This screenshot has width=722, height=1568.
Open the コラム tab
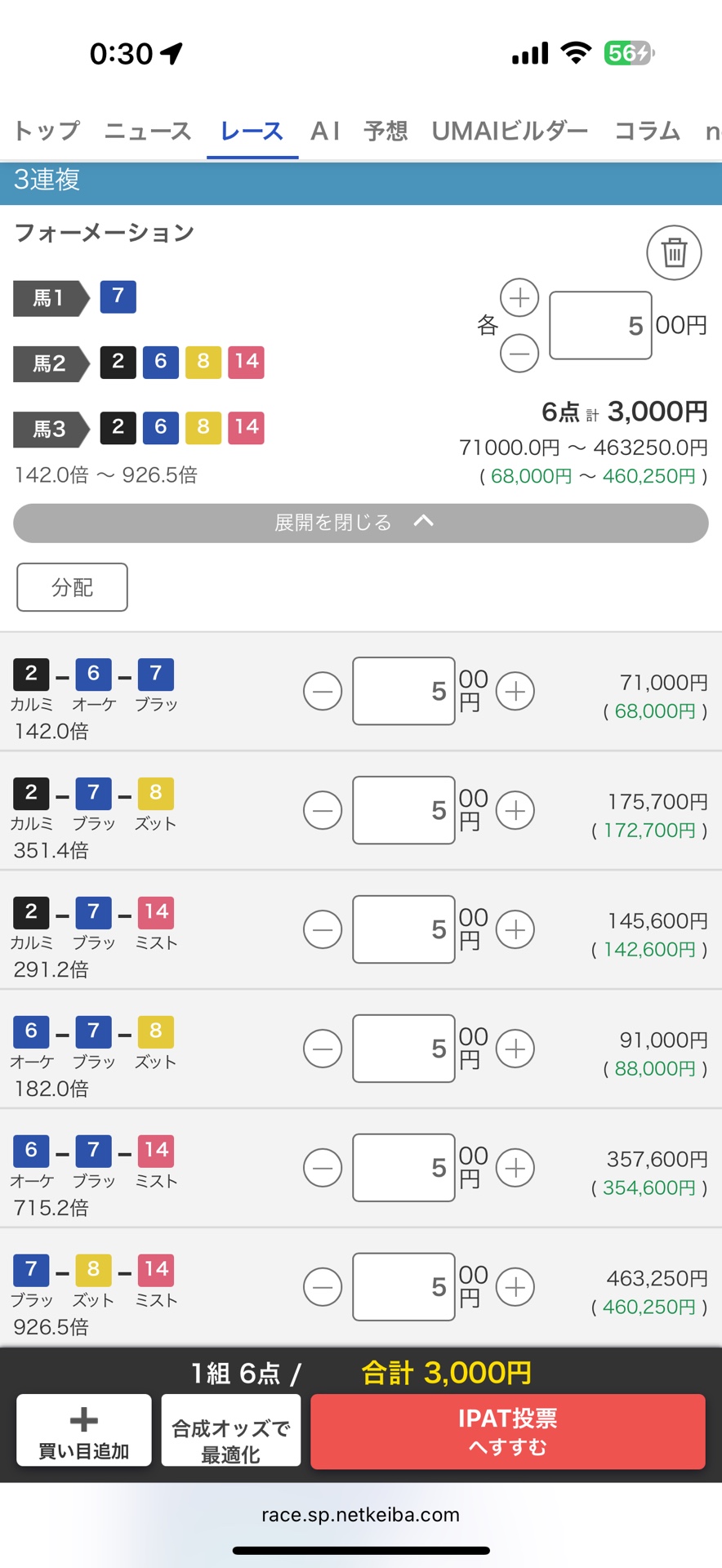pos(647,131)
